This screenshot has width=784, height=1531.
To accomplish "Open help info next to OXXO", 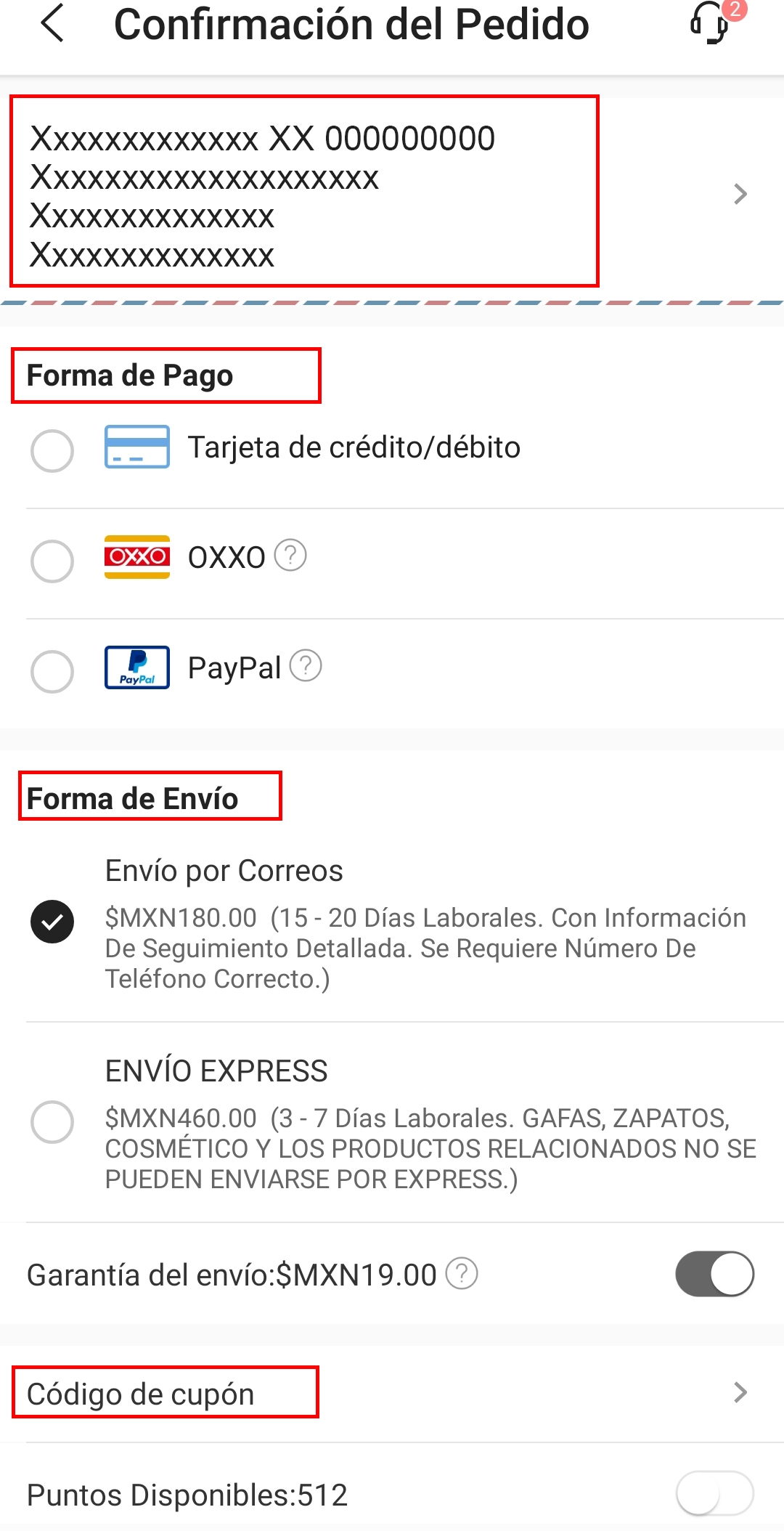I will pyautogui.click(x=290, y=556).
